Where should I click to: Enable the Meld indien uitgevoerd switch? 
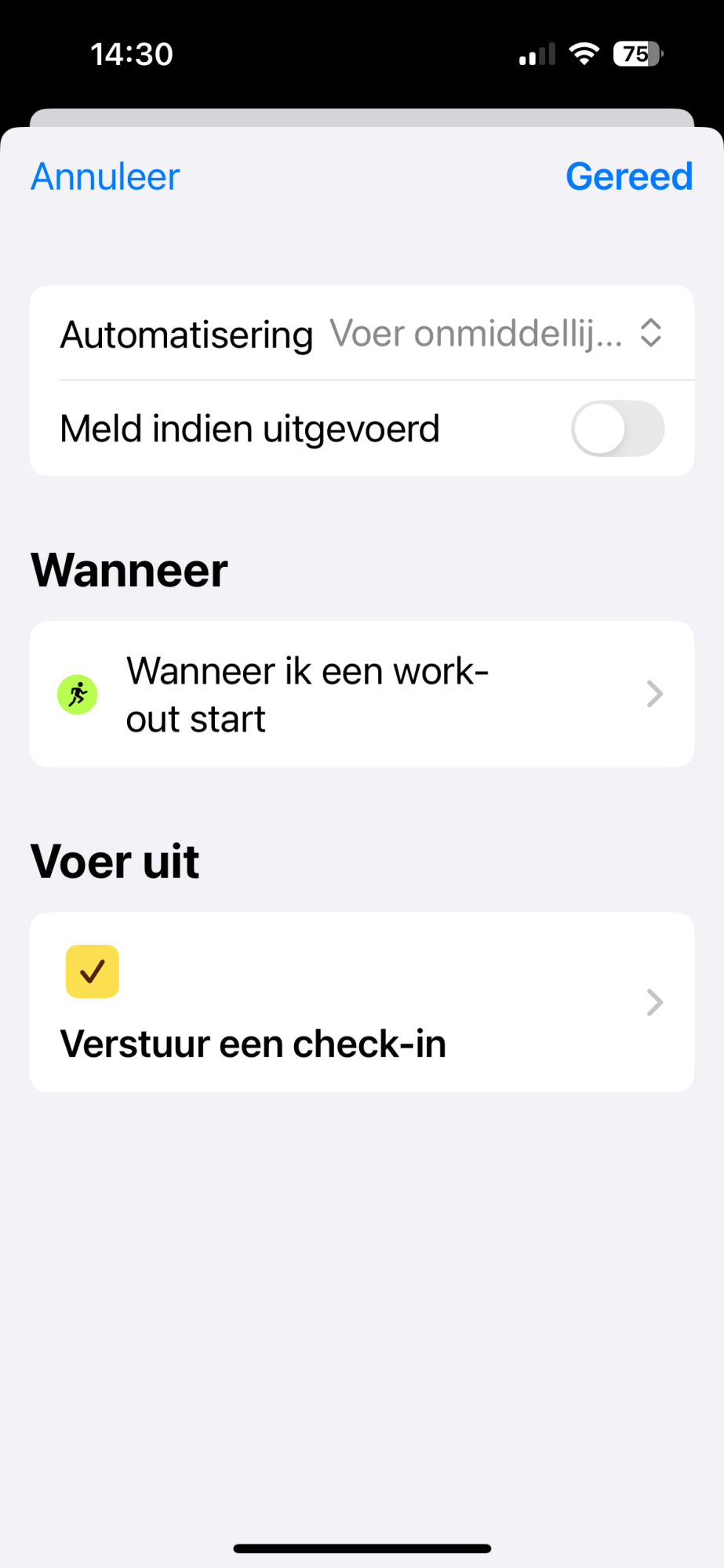click(617, 429)
